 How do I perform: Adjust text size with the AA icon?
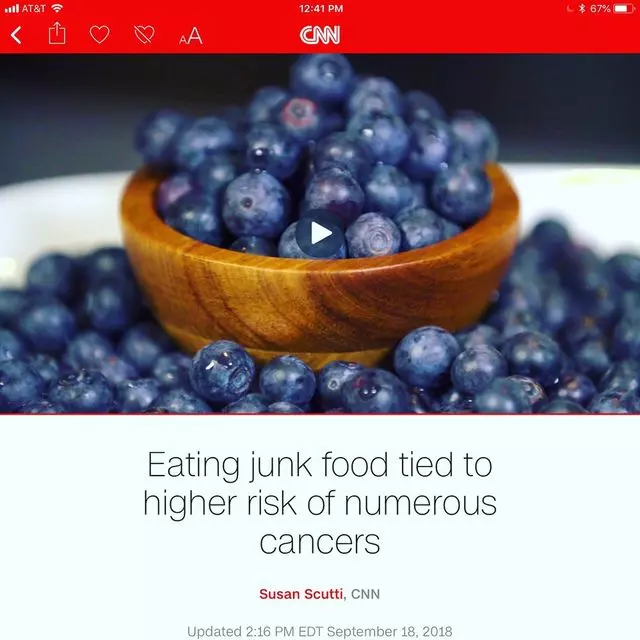190,36
